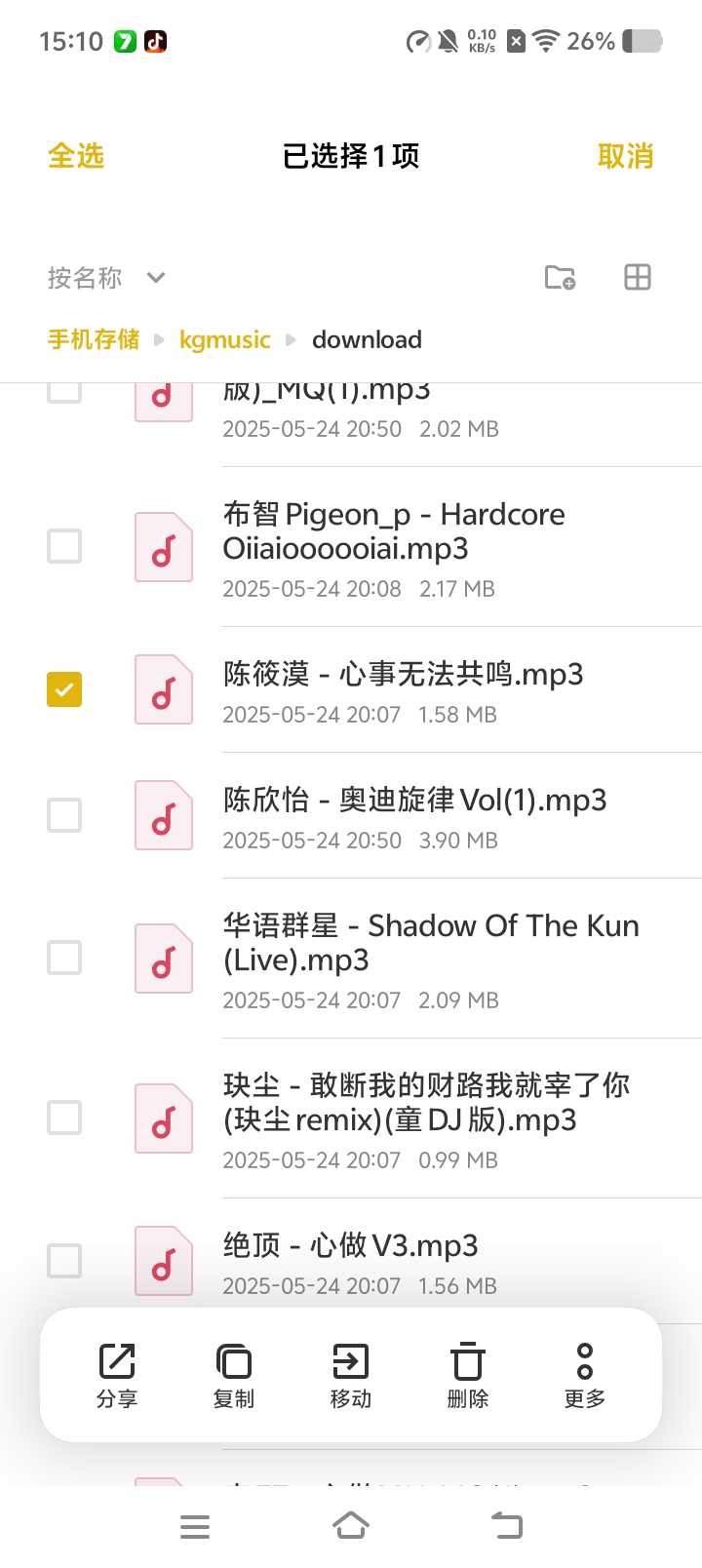Copy the selected file with 复制

click(234, 1375)
